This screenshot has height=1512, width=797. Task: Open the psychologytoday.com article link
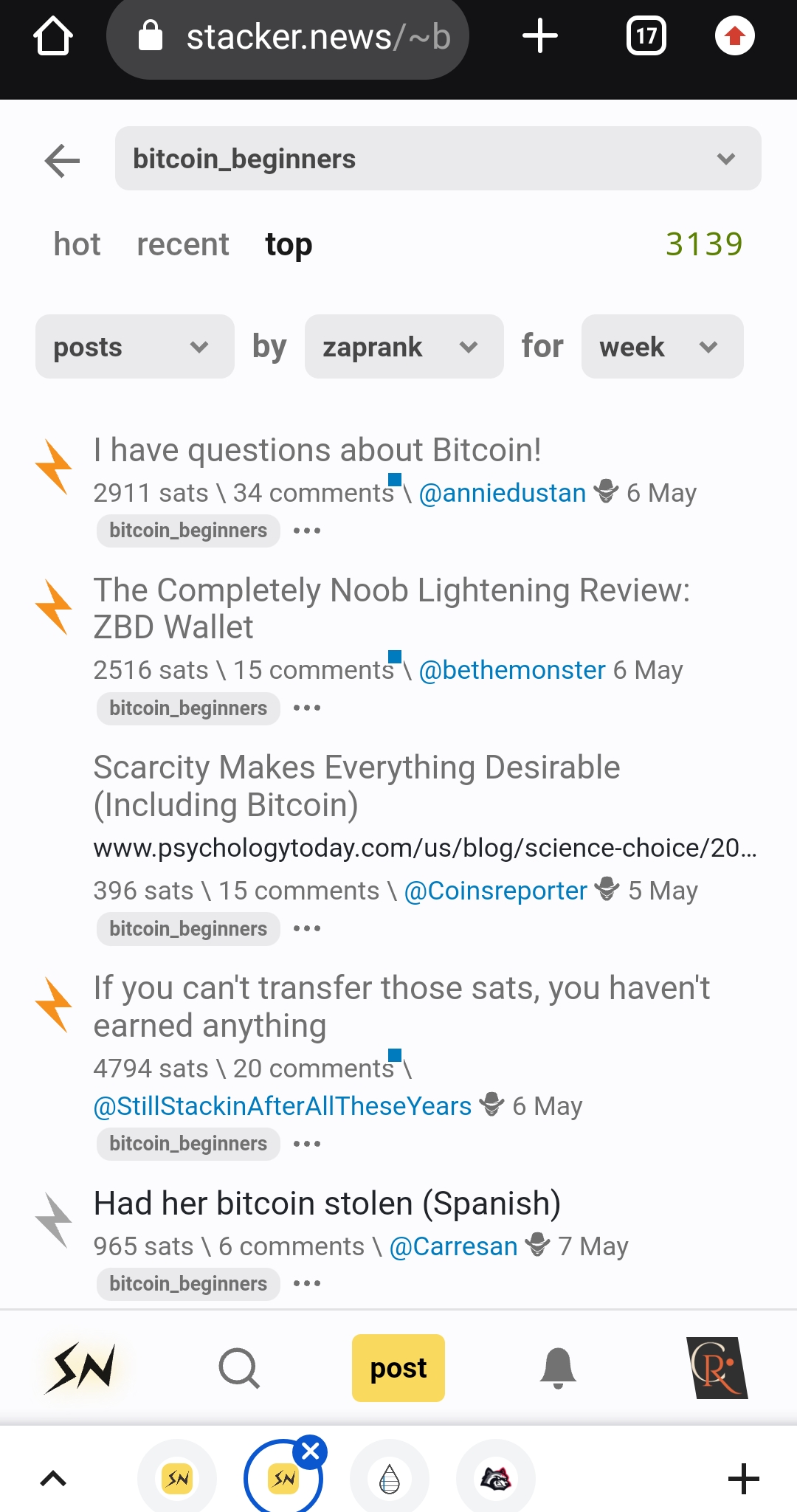[424, 848]
